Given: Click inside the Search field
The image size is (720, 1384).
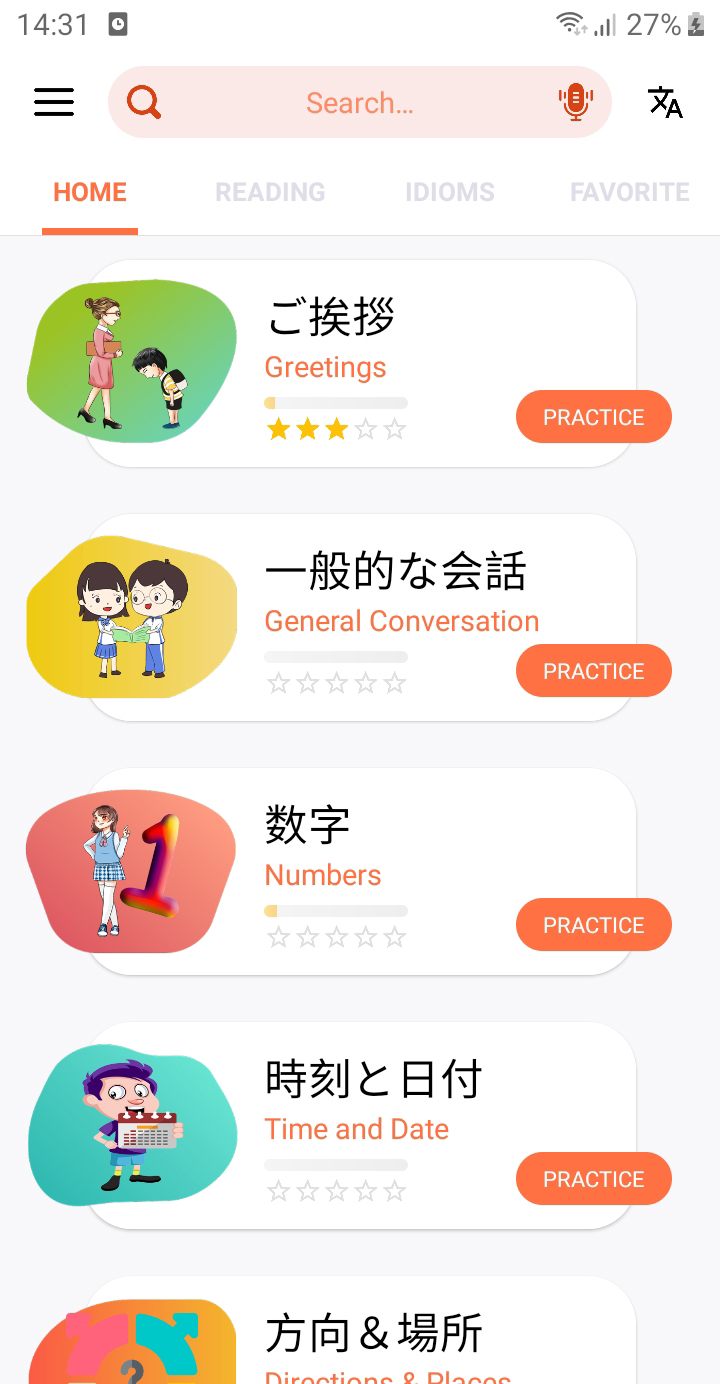Looking at the screenshot, I should point(358,102).
